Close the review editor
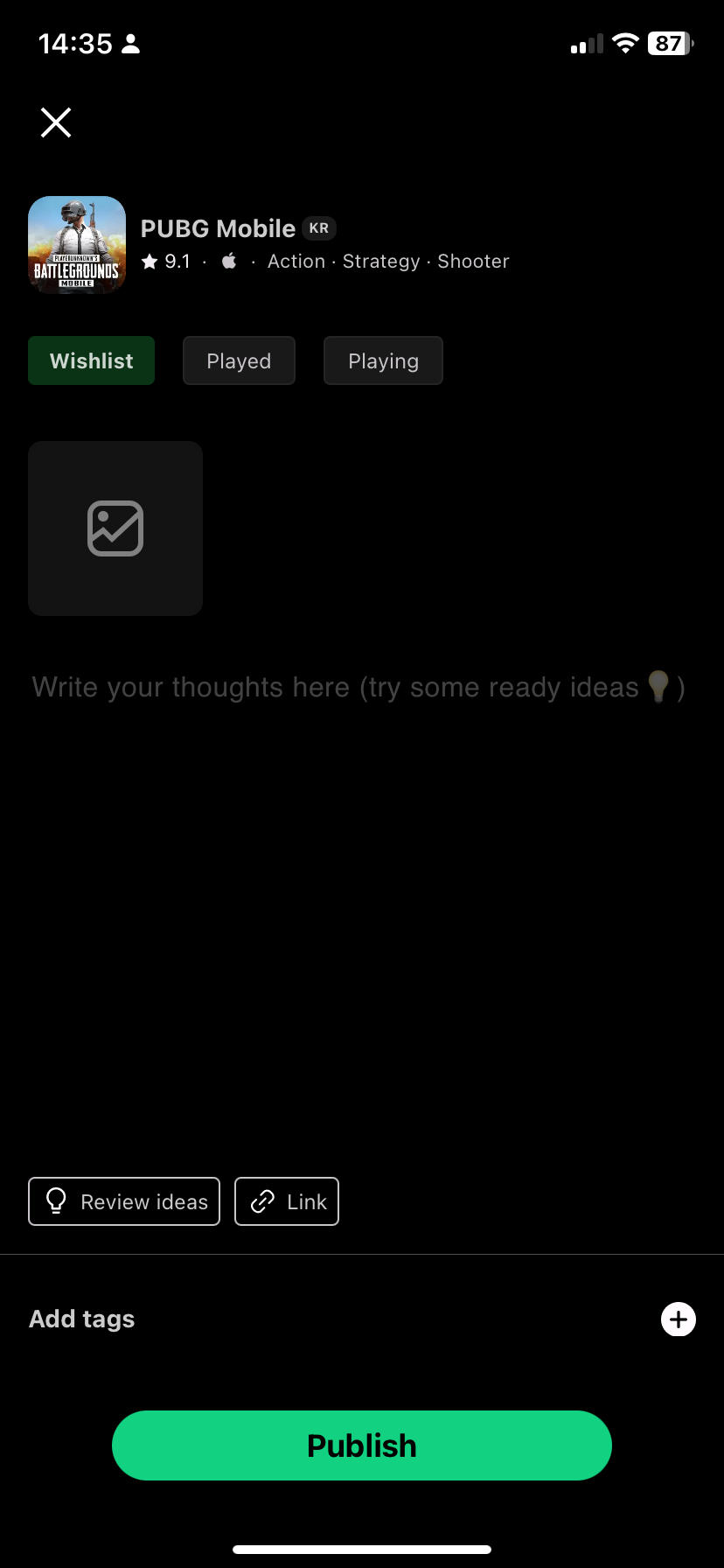 56,122
